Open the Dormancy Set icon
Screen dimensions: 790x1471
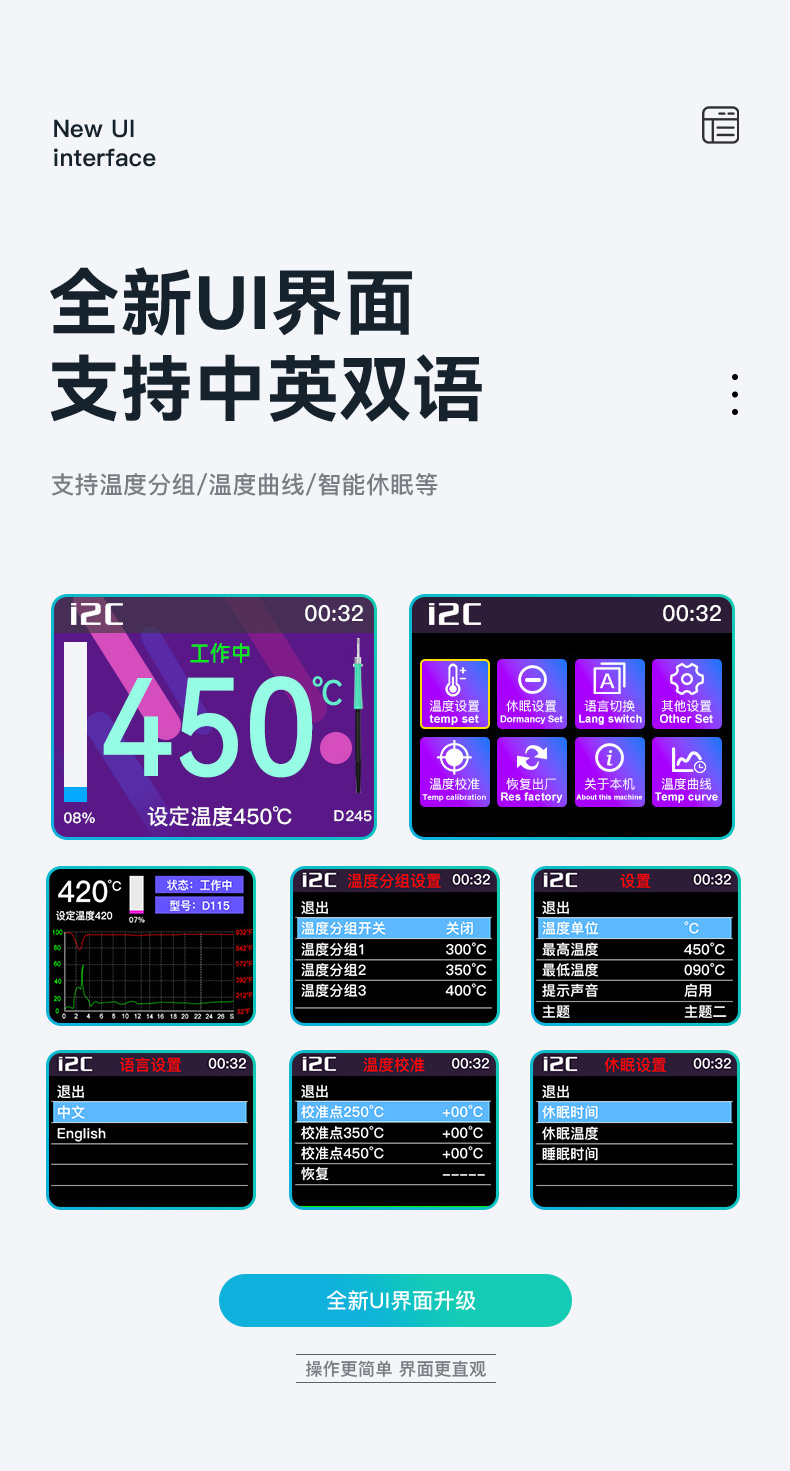point(532,693)
